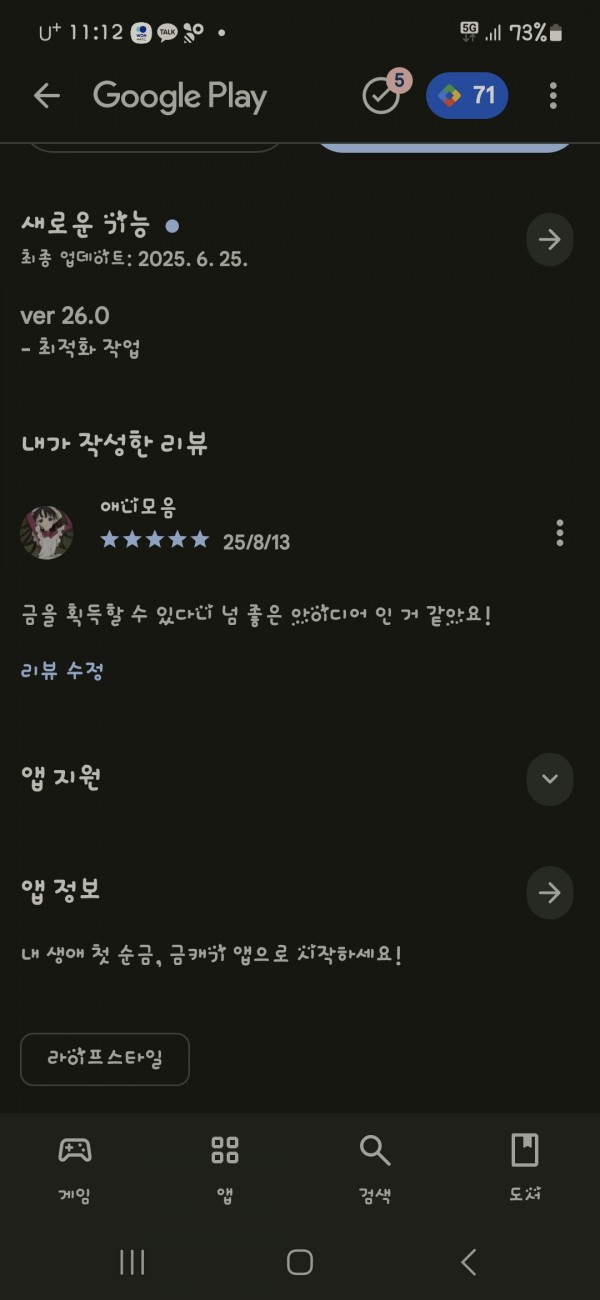
Task: Open the 새로운 기능 arrow
Action: click(x=550, y=239)
